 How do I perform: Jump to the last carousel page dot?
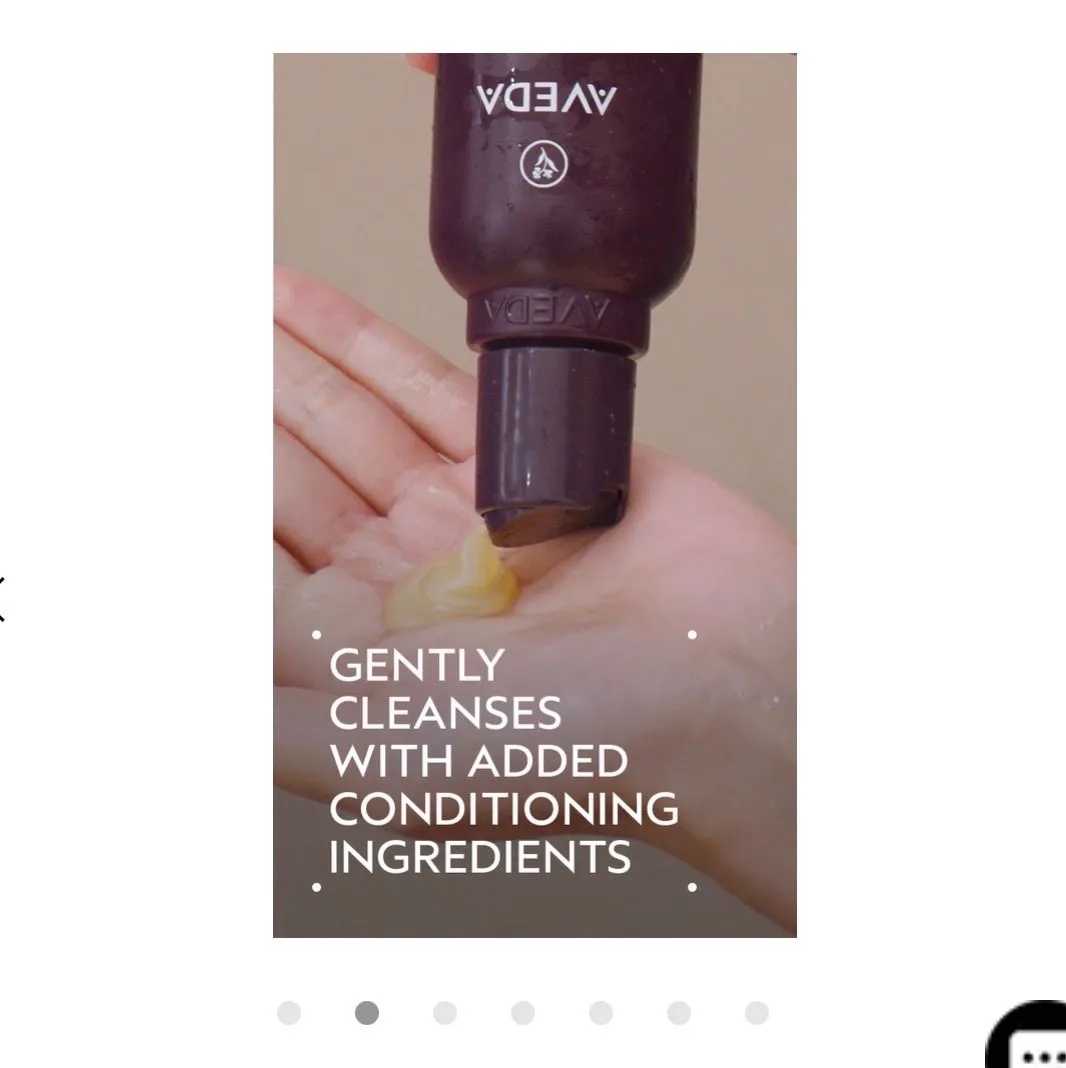click(x=757, y=1013)
